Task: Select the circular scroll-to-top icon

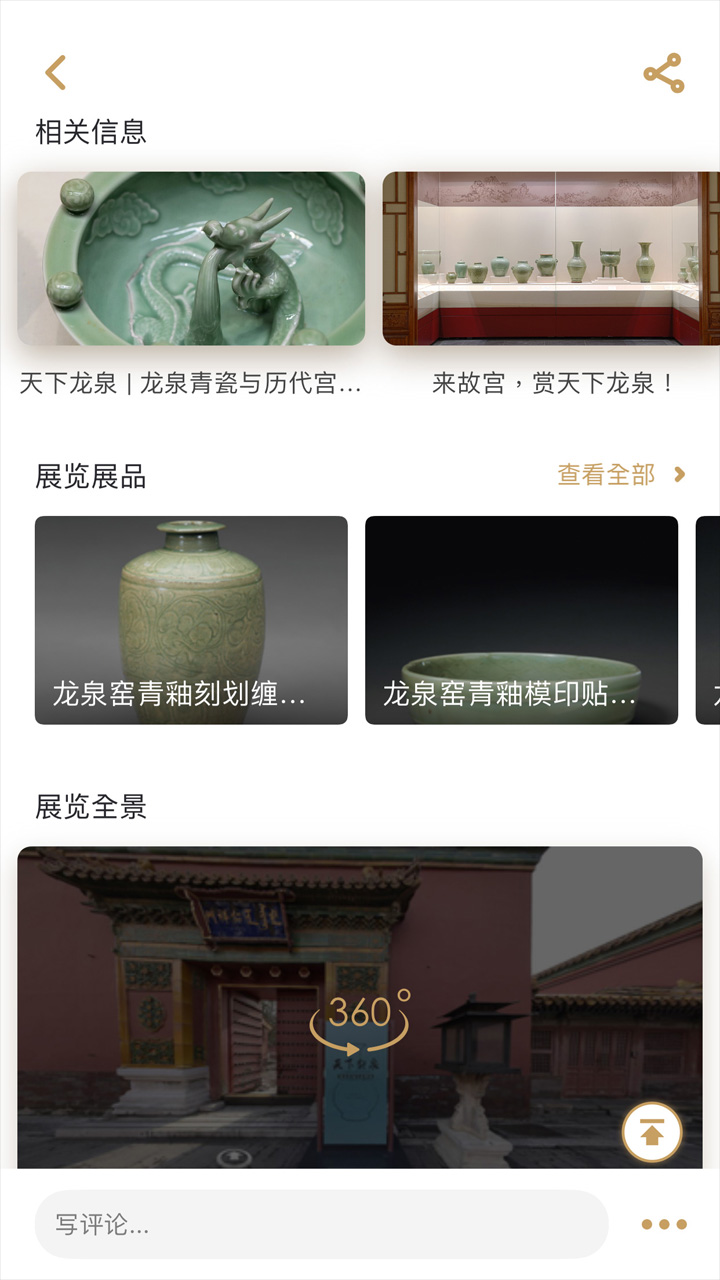Action: tap(653, 1132)
